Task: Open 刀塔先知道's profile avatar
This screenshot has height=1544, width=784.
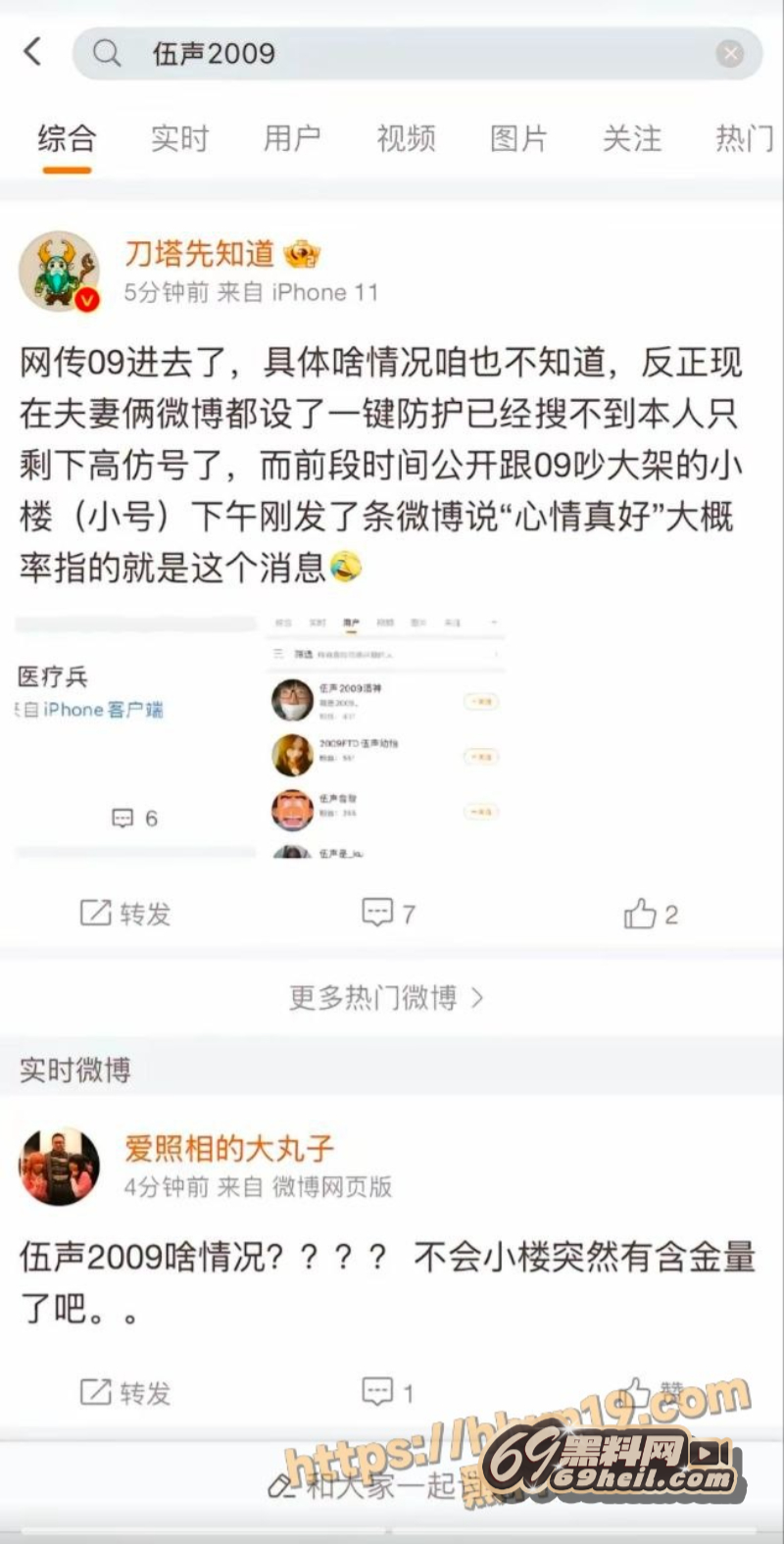Action: click(x=59, y=272)
